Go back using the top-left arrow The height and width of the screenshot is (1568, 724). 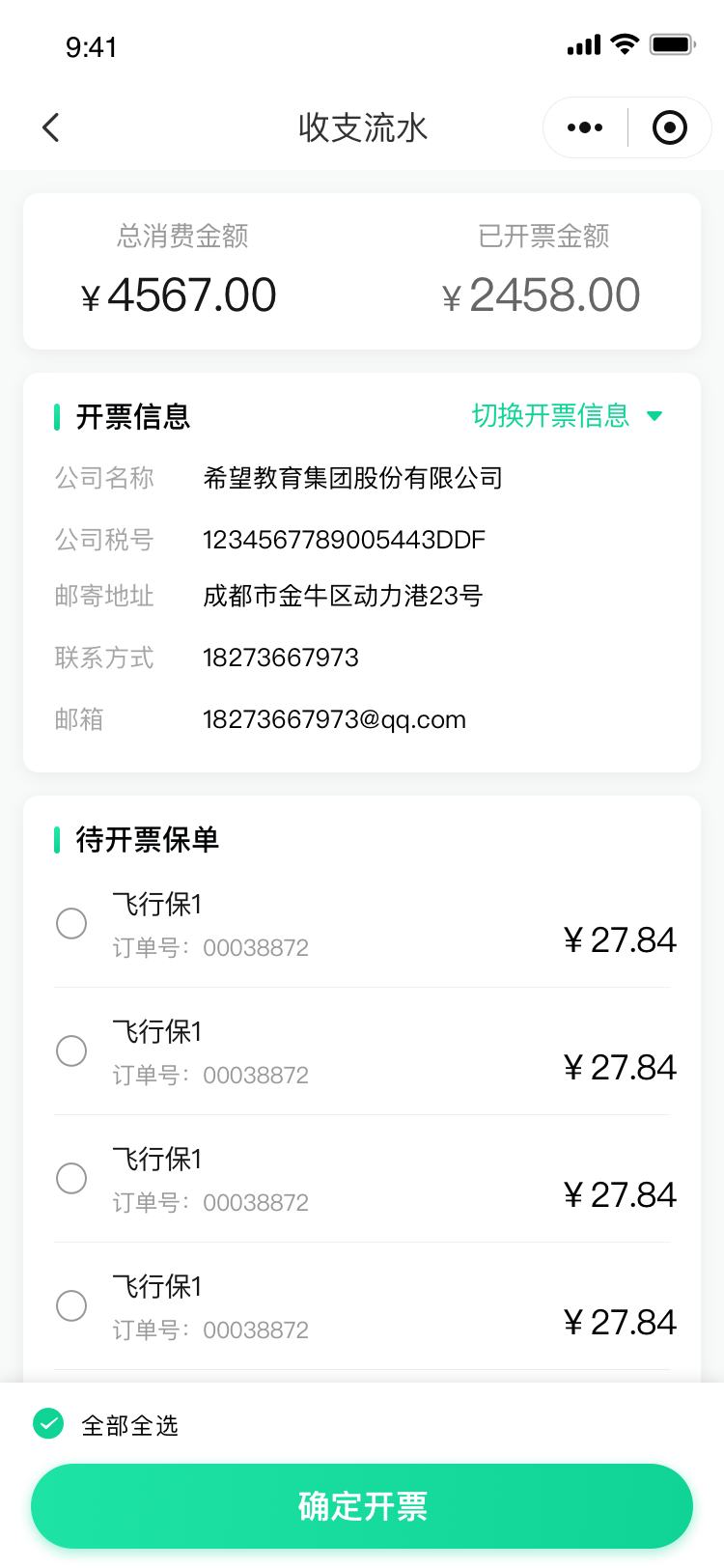(51, 127)
